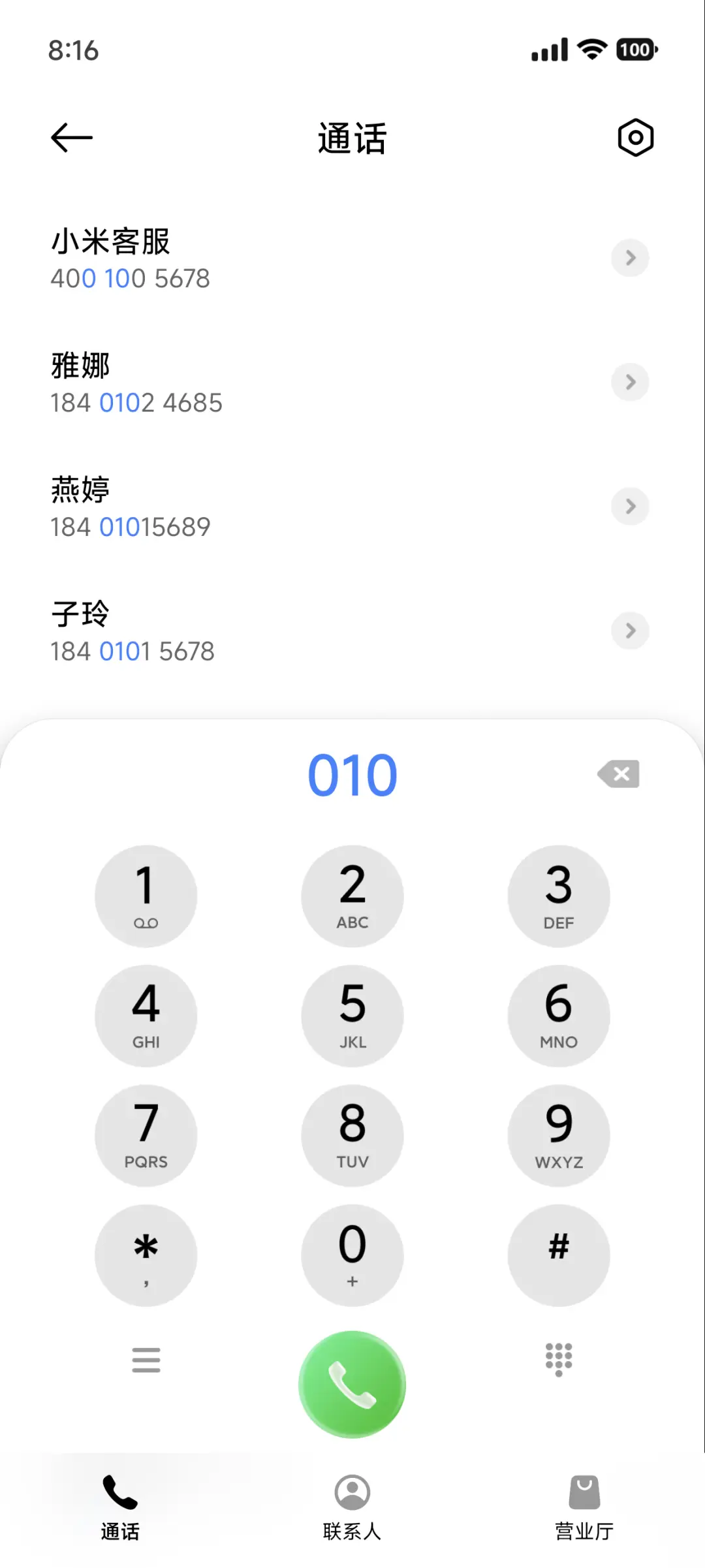Tap the green call button
Screen dimensions: 705x1568
[352, 1384]
